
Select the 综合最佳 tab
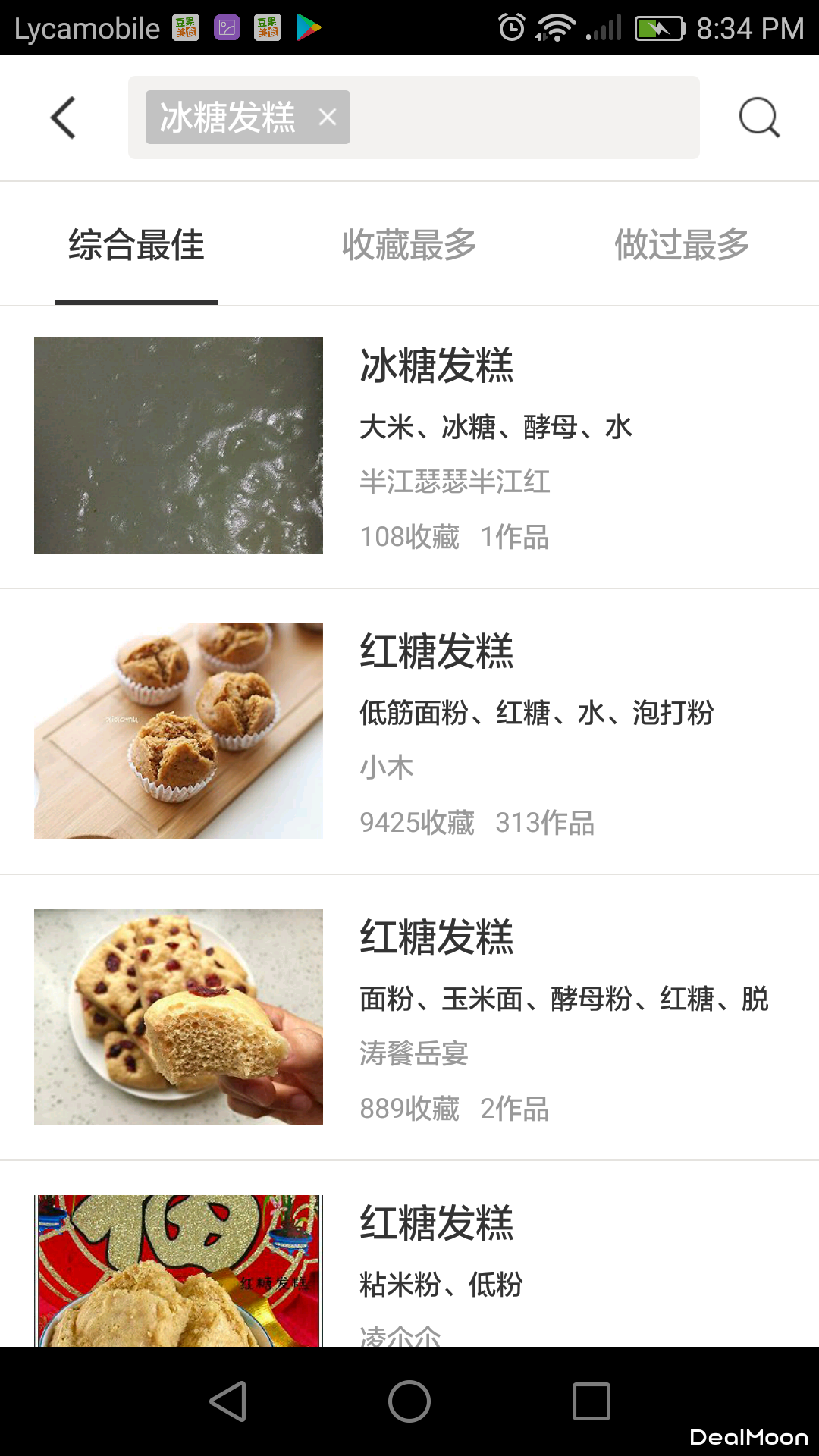click(136, 245)
